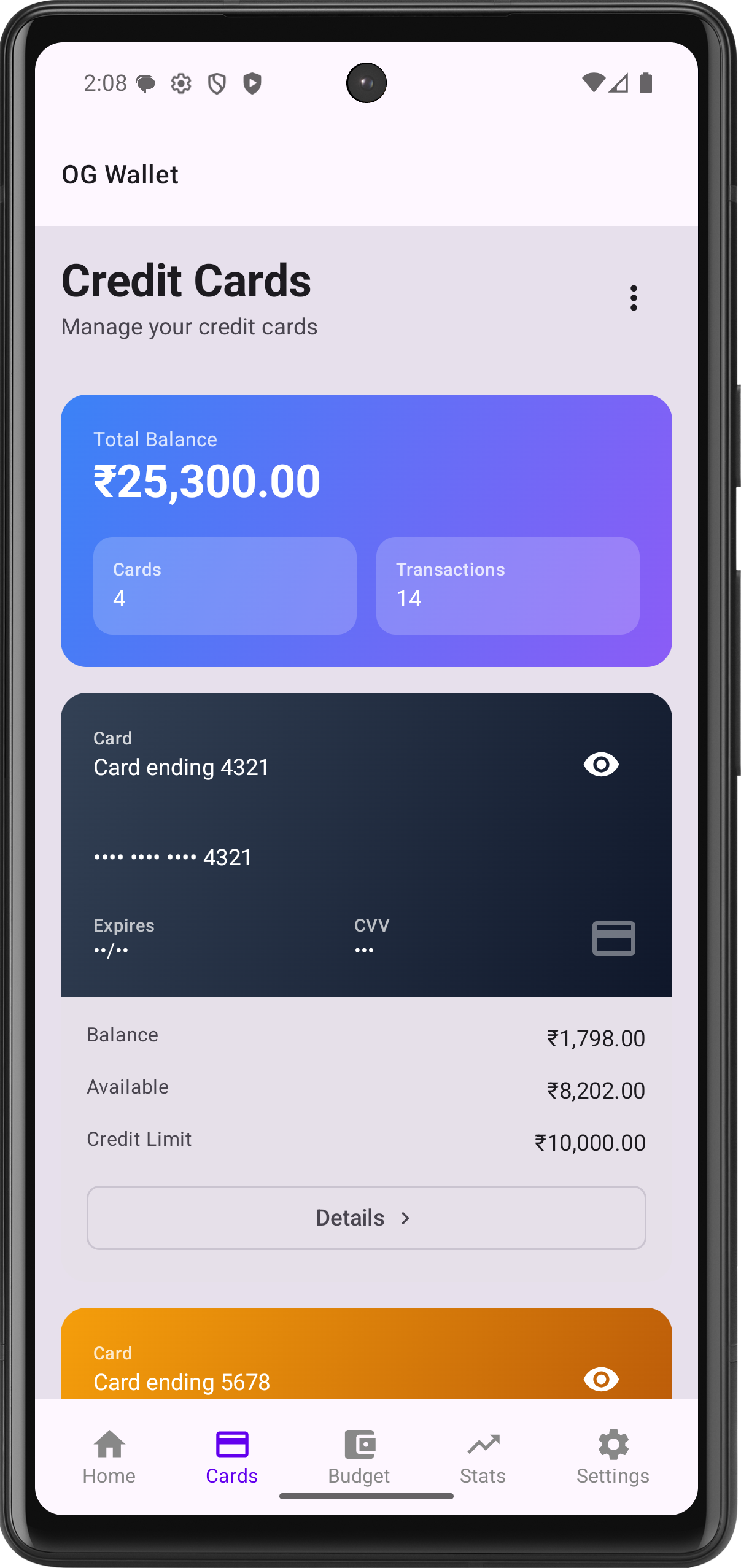Open the three-dot overflow menu
Image resolution: width=741 pixels, height=1568 pixels.
coord(634,298)
